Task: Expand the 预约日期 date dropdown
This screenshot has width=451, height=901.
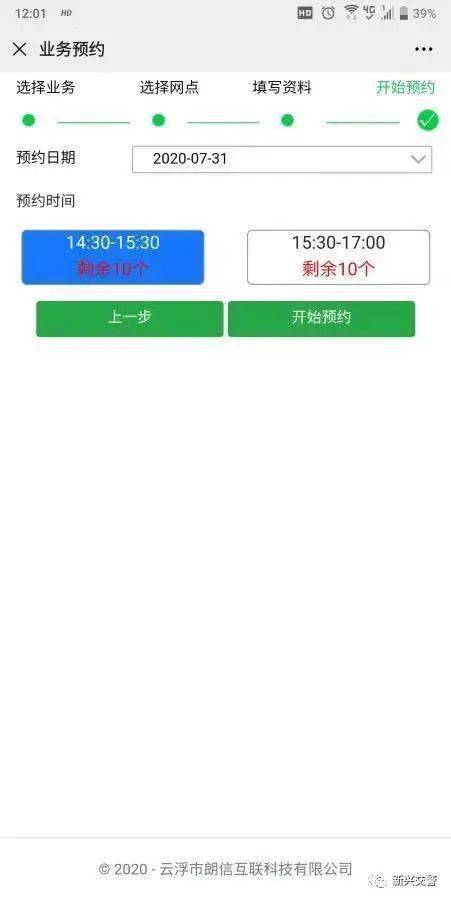Action: pyautogui.click(x=282, y=159)
